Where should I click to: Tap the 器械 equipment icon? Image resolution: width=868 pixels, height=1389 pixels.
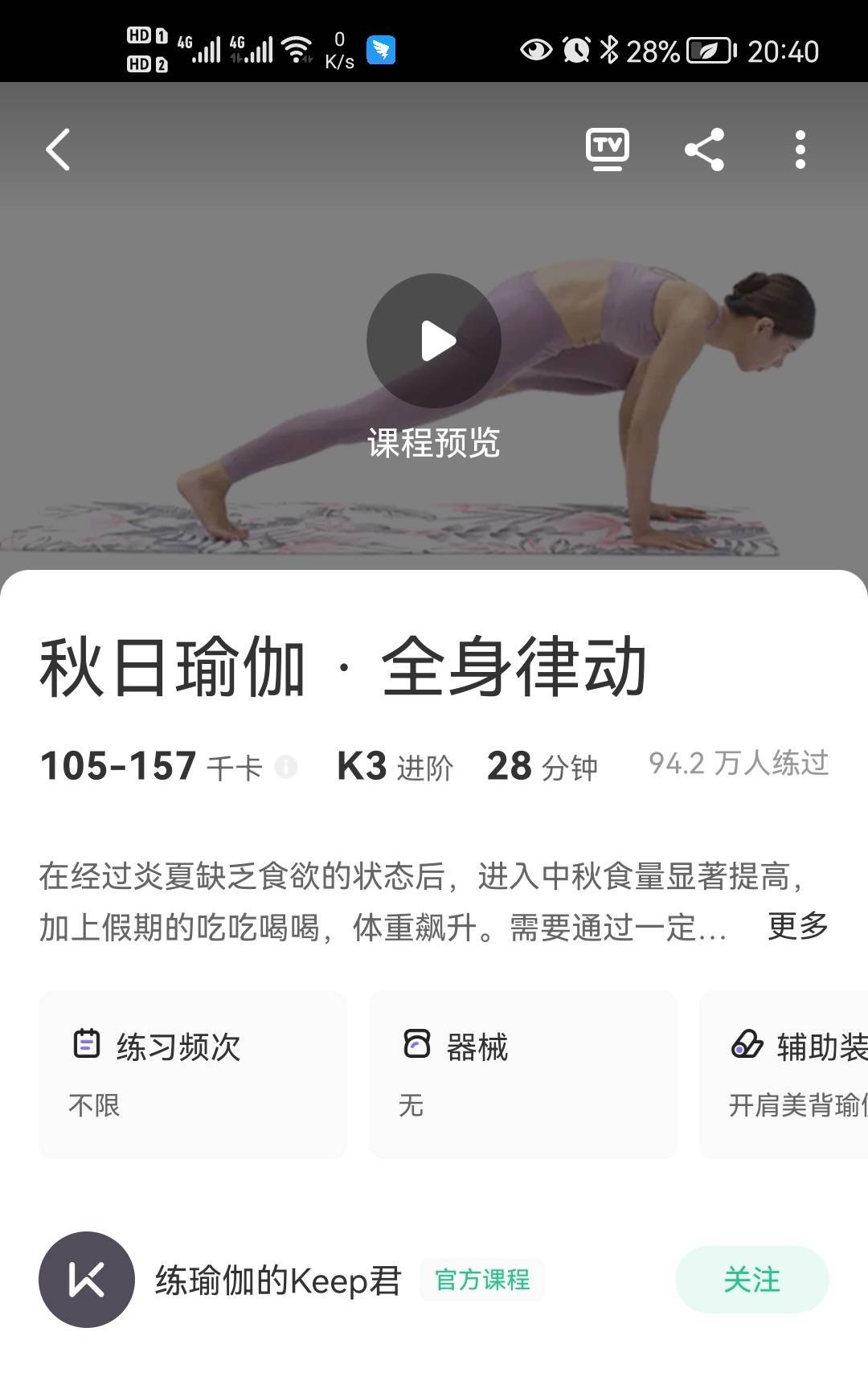coord(416,1044)
